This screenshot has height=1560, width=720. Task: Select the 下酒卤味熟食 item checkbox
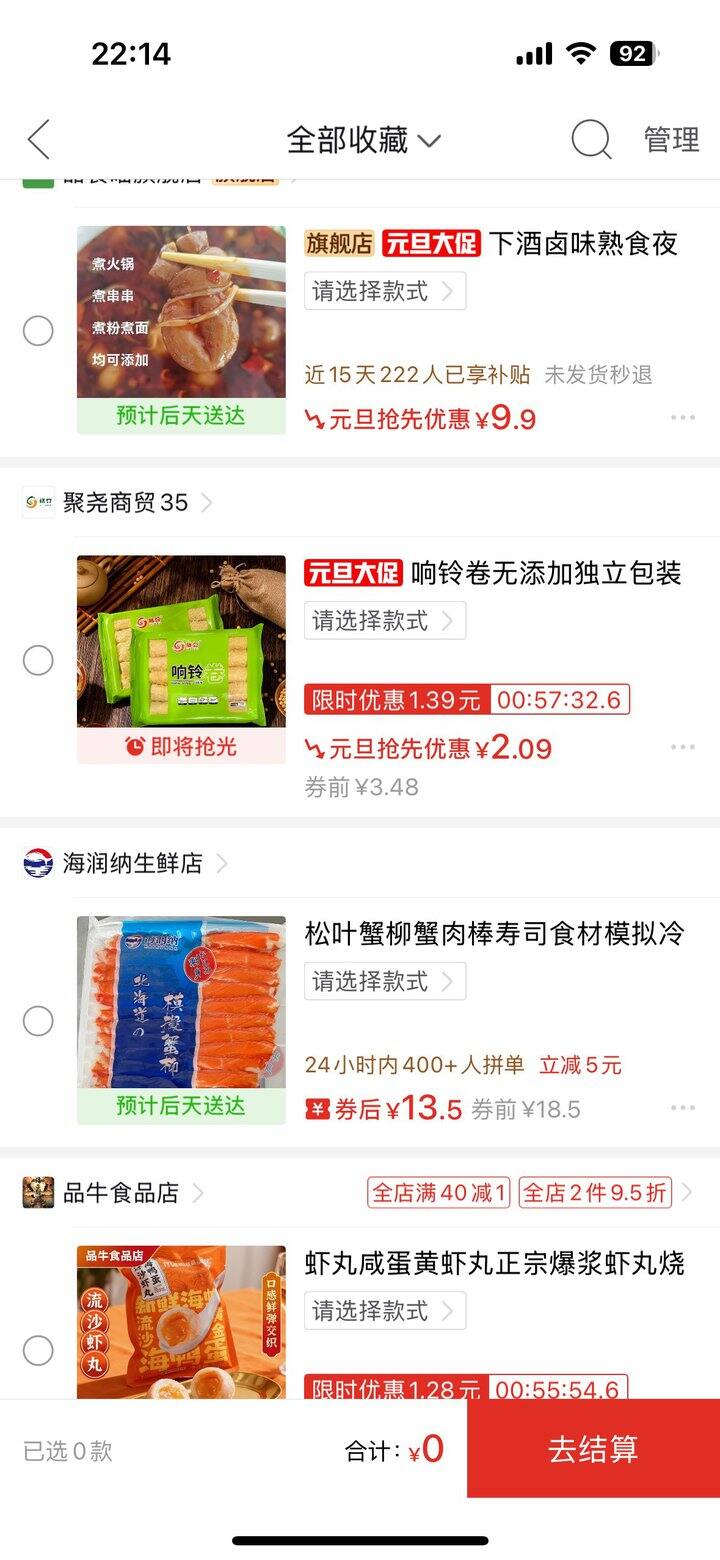(38, 331)
